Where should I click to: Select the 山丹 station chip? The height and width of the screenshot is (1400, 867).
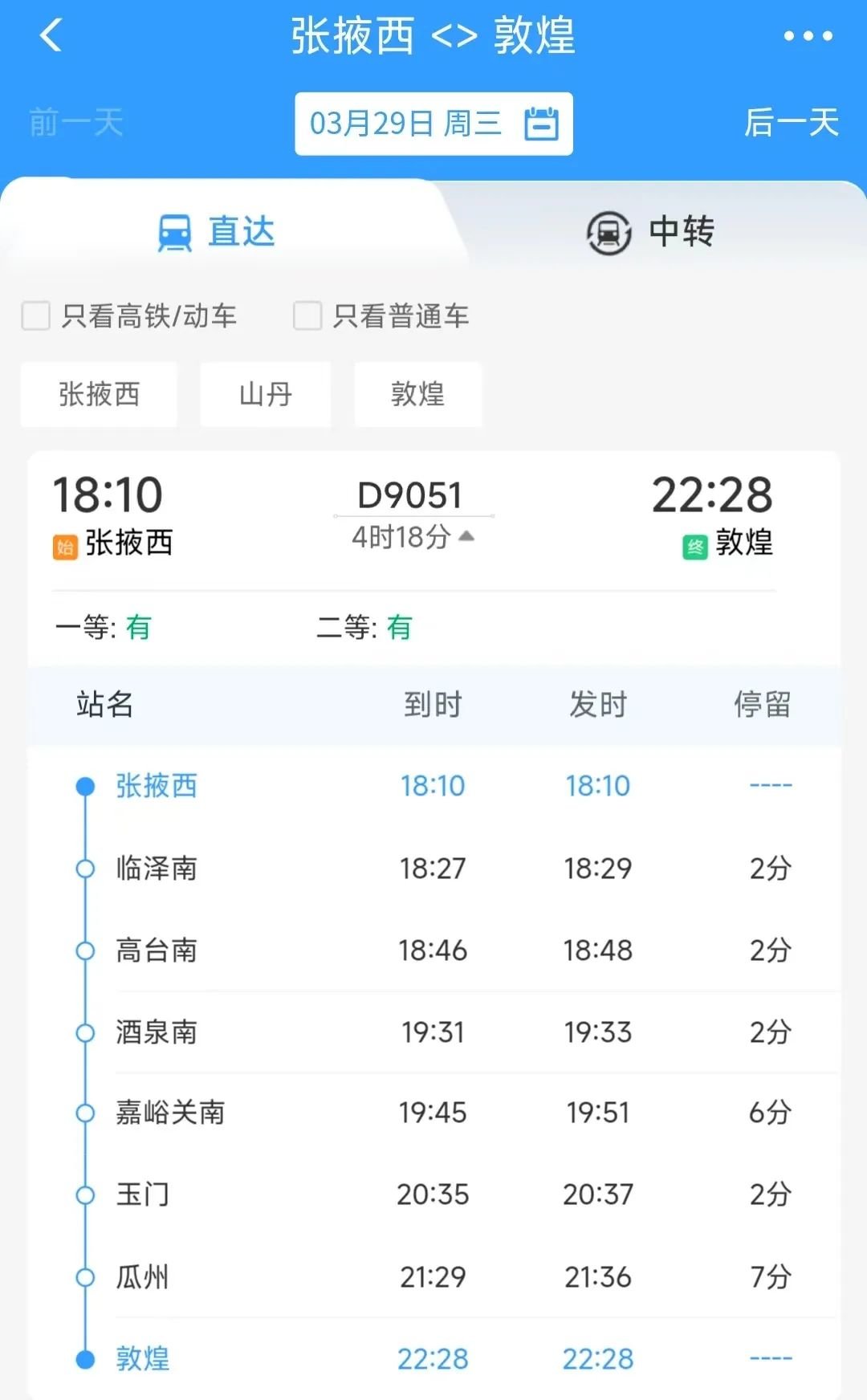pos(265,394)
